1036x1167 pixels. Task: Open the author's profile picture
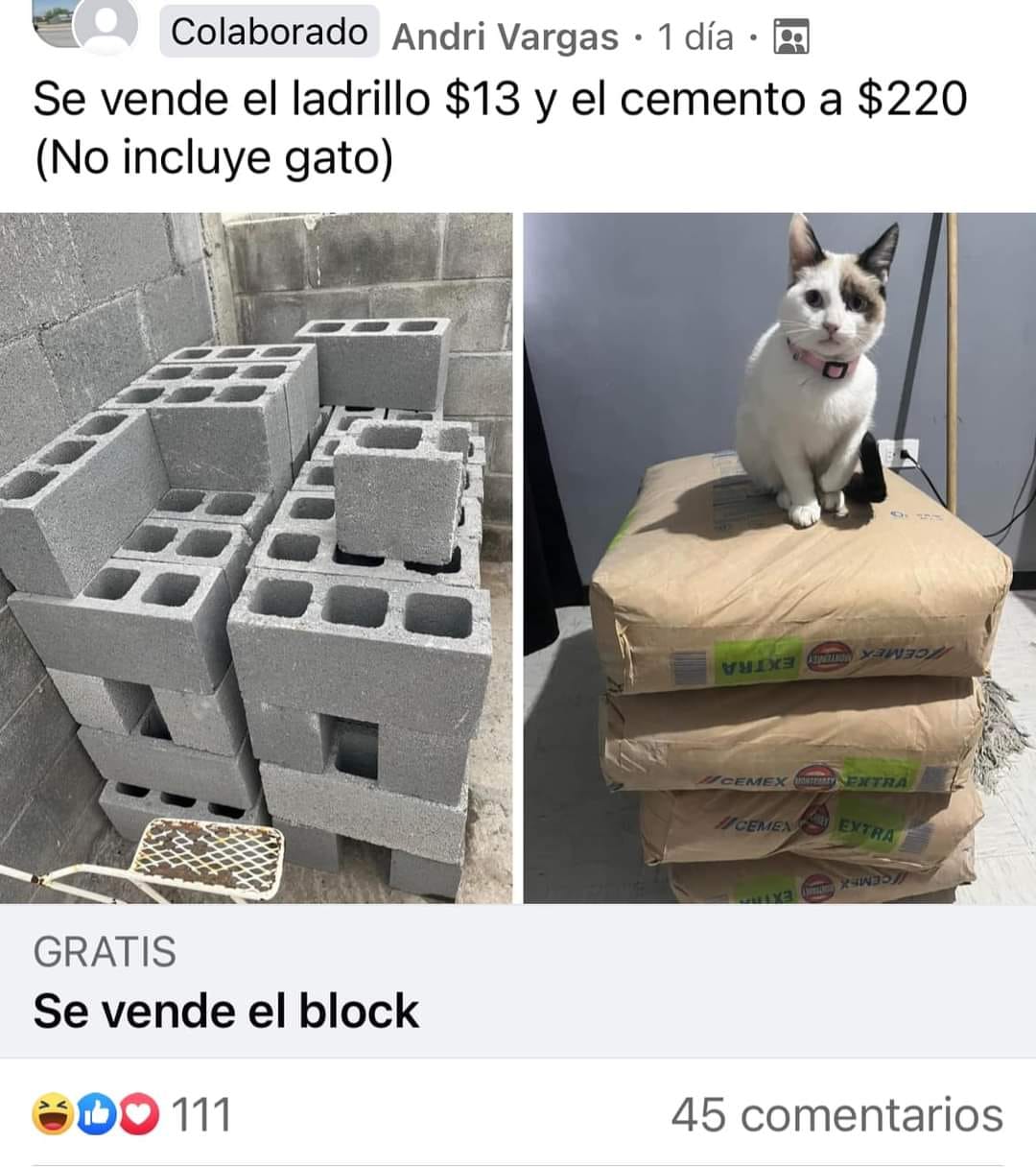coord(106,25)
